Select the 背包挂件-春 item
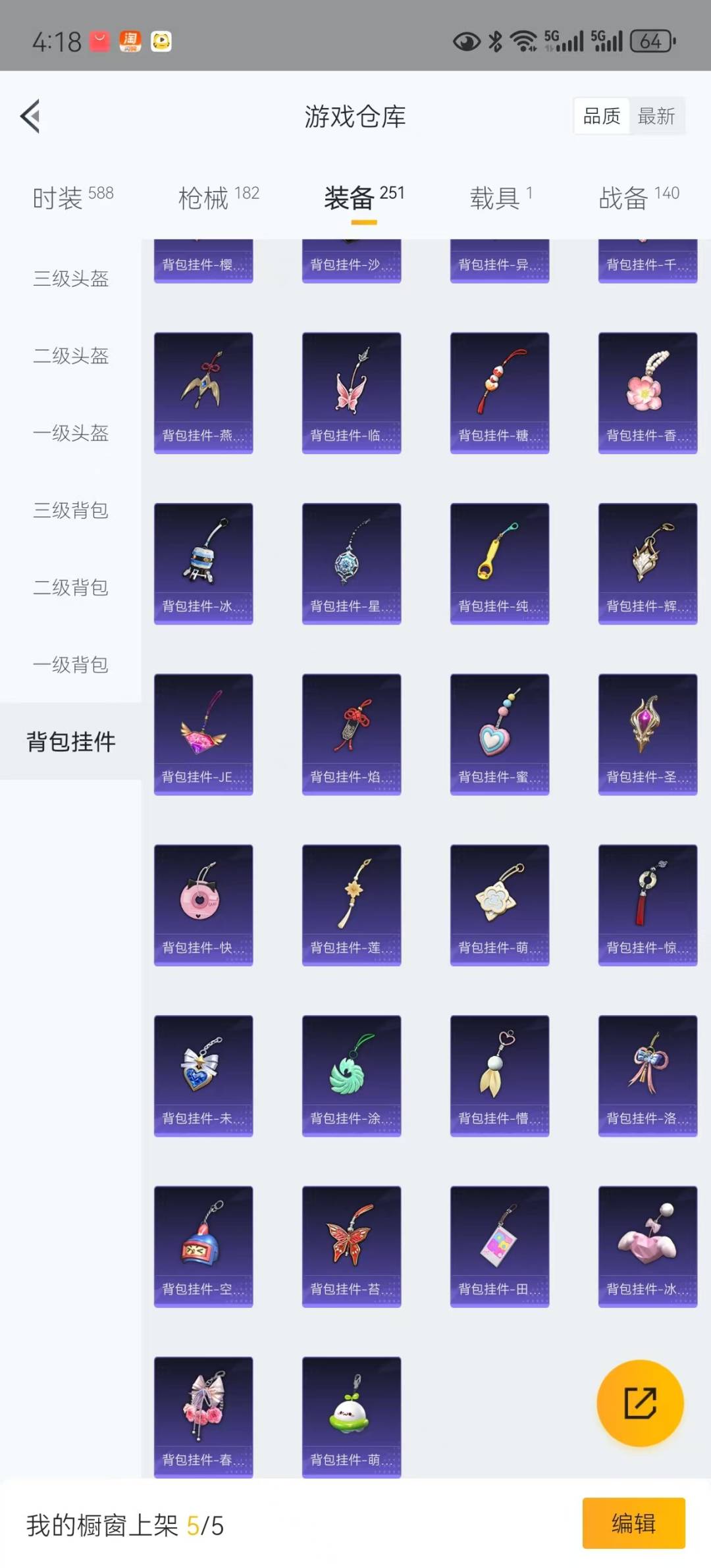Viewport: 711px width, 1568px height. 203,1417
